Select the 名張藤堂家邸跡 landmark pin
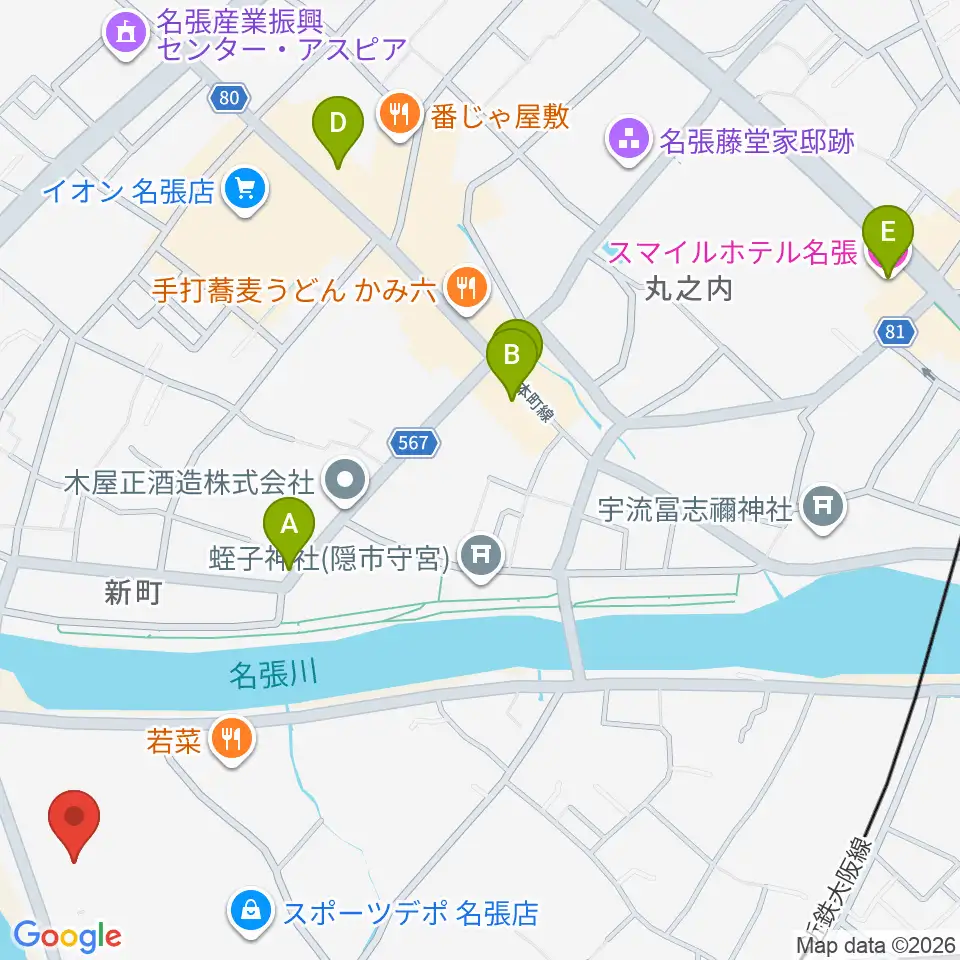The height and width of the screenshot is (960, 960). [x=628, y=141]
